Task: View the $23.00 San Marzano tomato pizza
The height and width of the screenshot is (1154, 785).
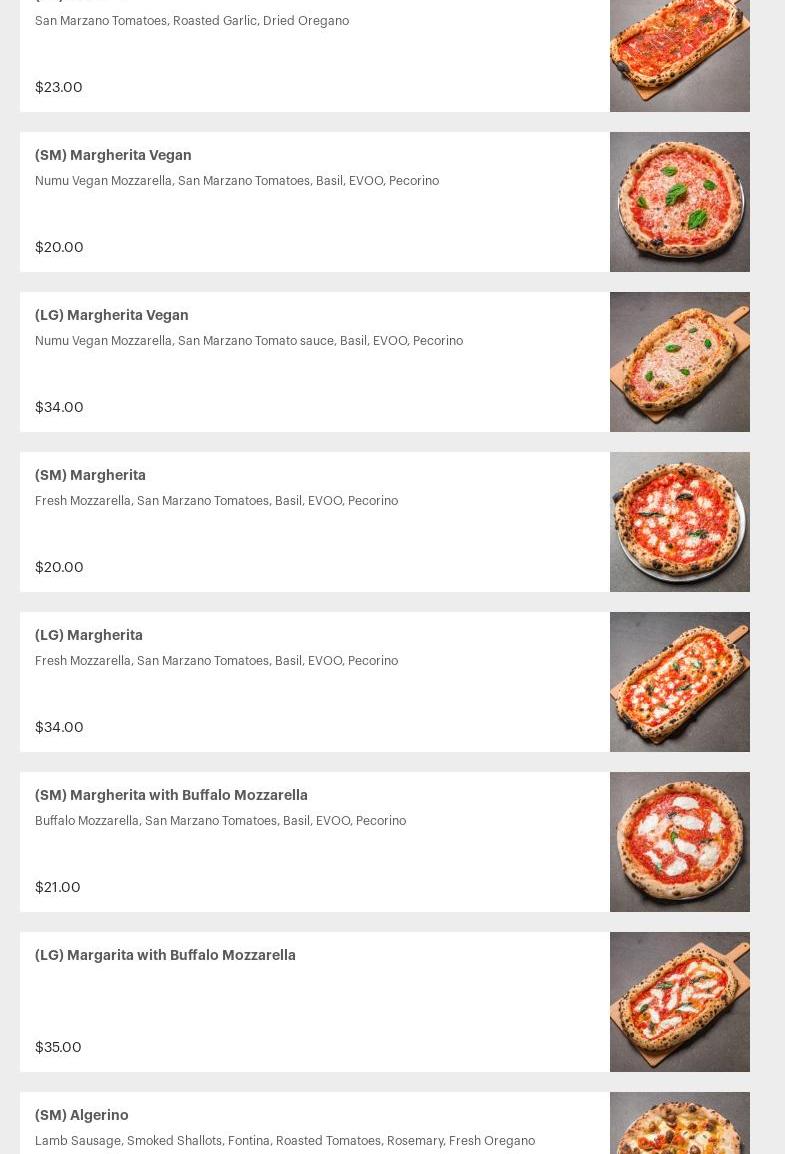Action: click(x=192, y=21)
